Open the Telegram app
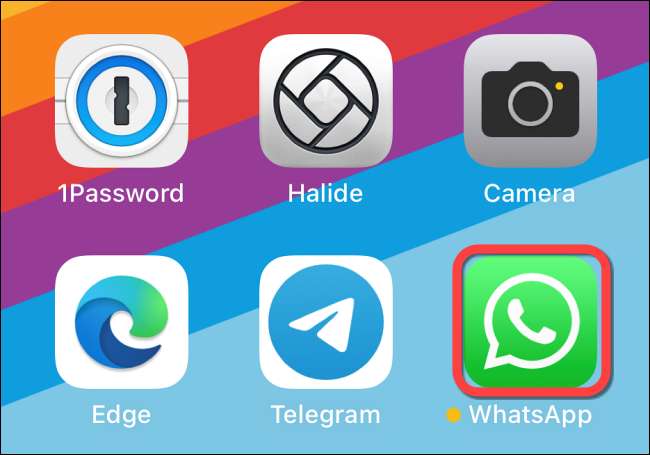The width and height of the screenshot is (650, 455). tap(325, 322)
